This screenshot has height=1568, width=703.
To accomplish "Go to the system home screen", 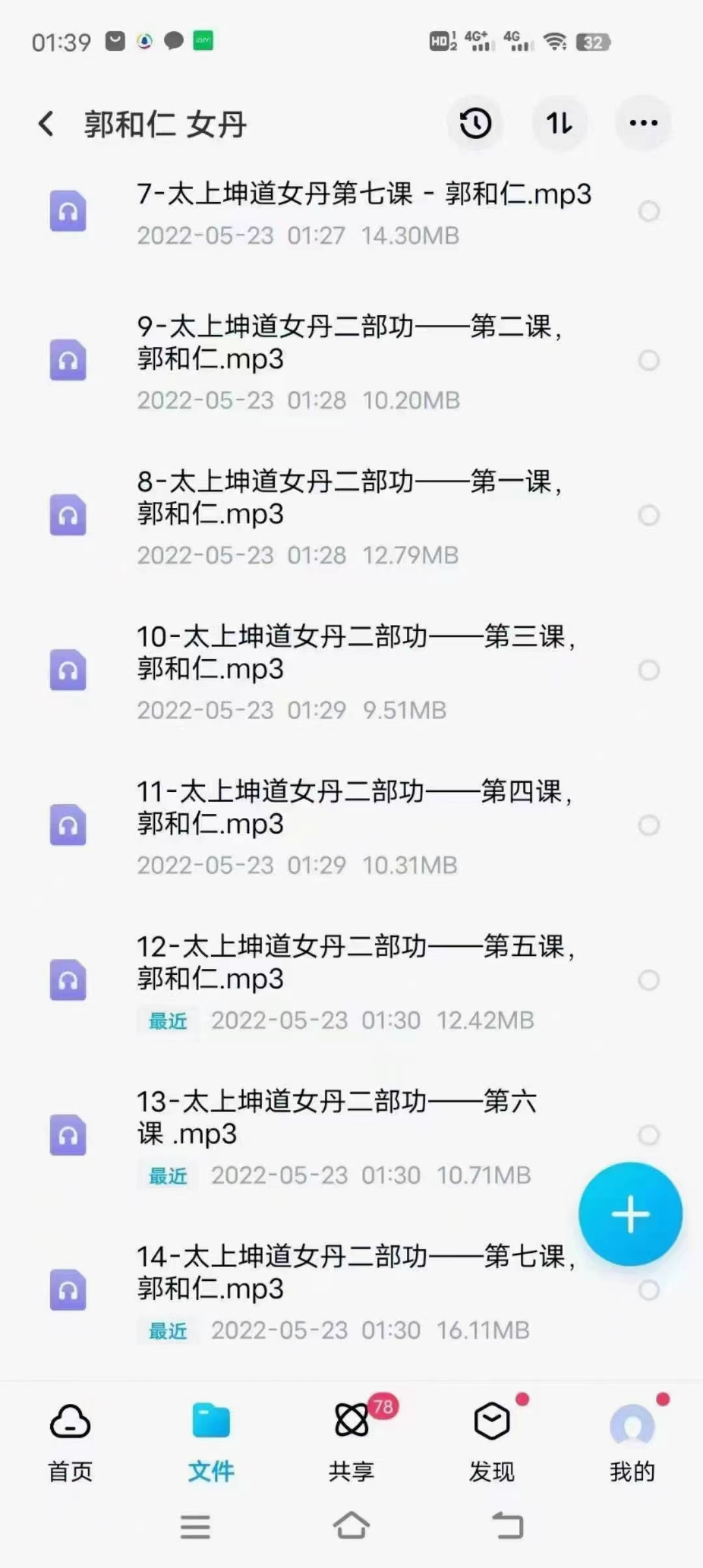I will pyautogui.click(x=351, y=1526).
